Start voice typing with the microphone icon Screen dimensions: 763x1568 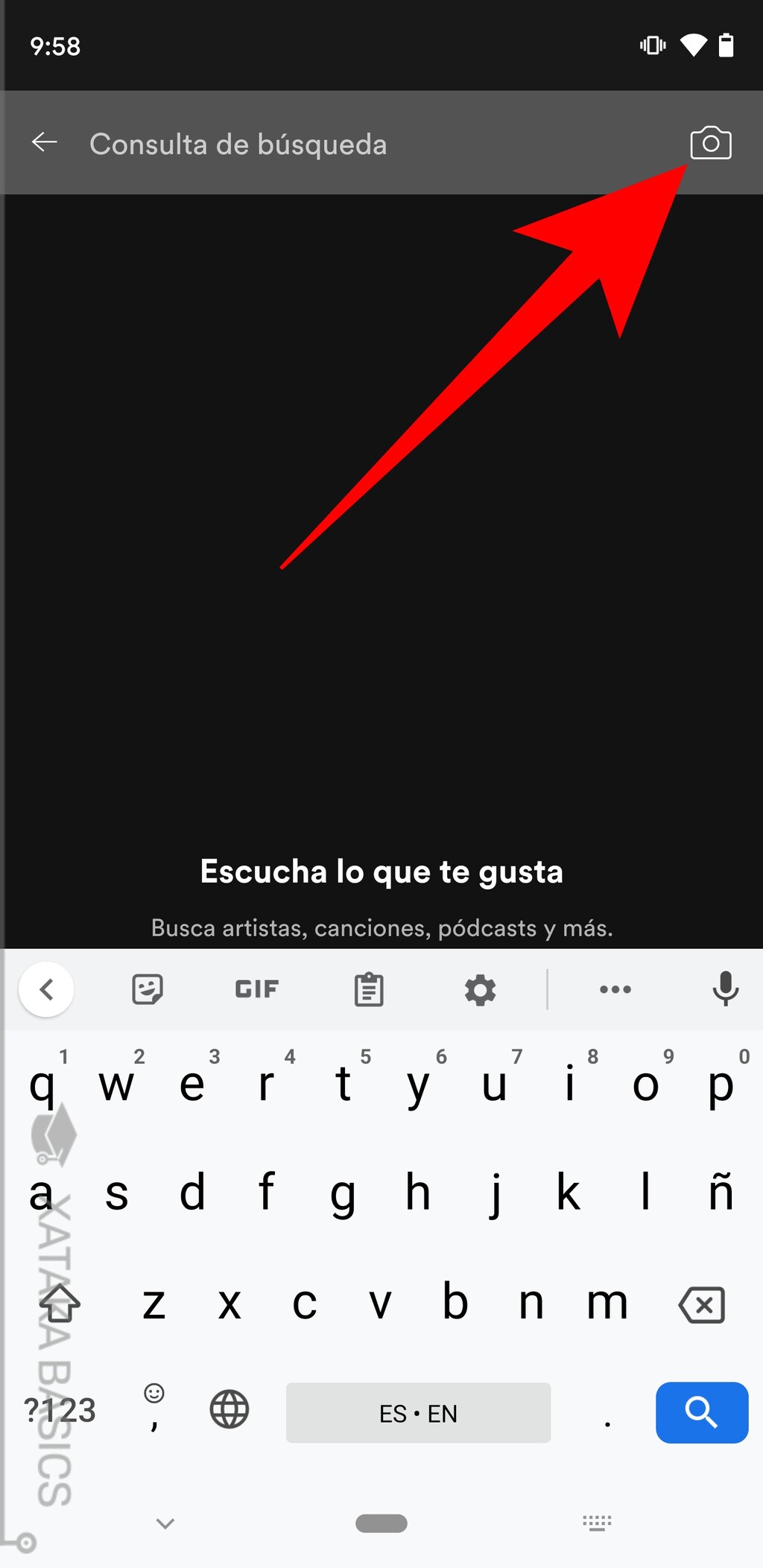(x=724, y=989)
